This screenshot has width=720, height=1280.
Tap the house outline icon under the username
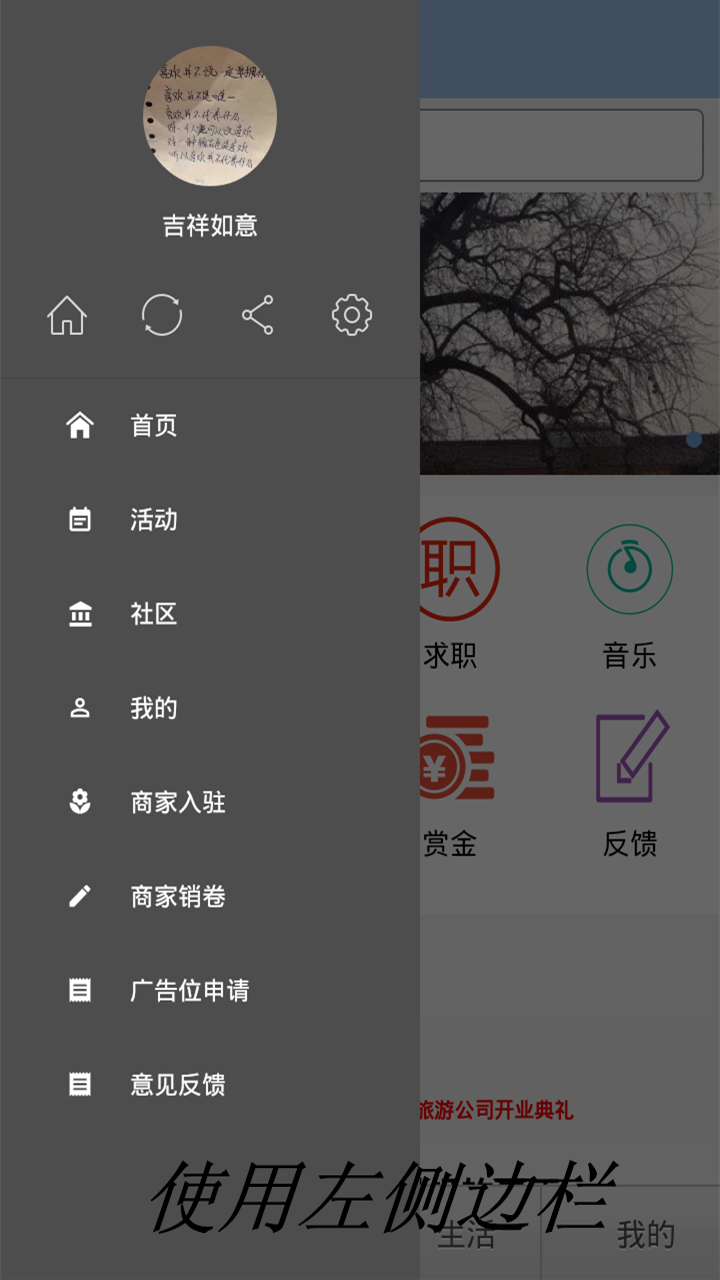coord(67,316)
